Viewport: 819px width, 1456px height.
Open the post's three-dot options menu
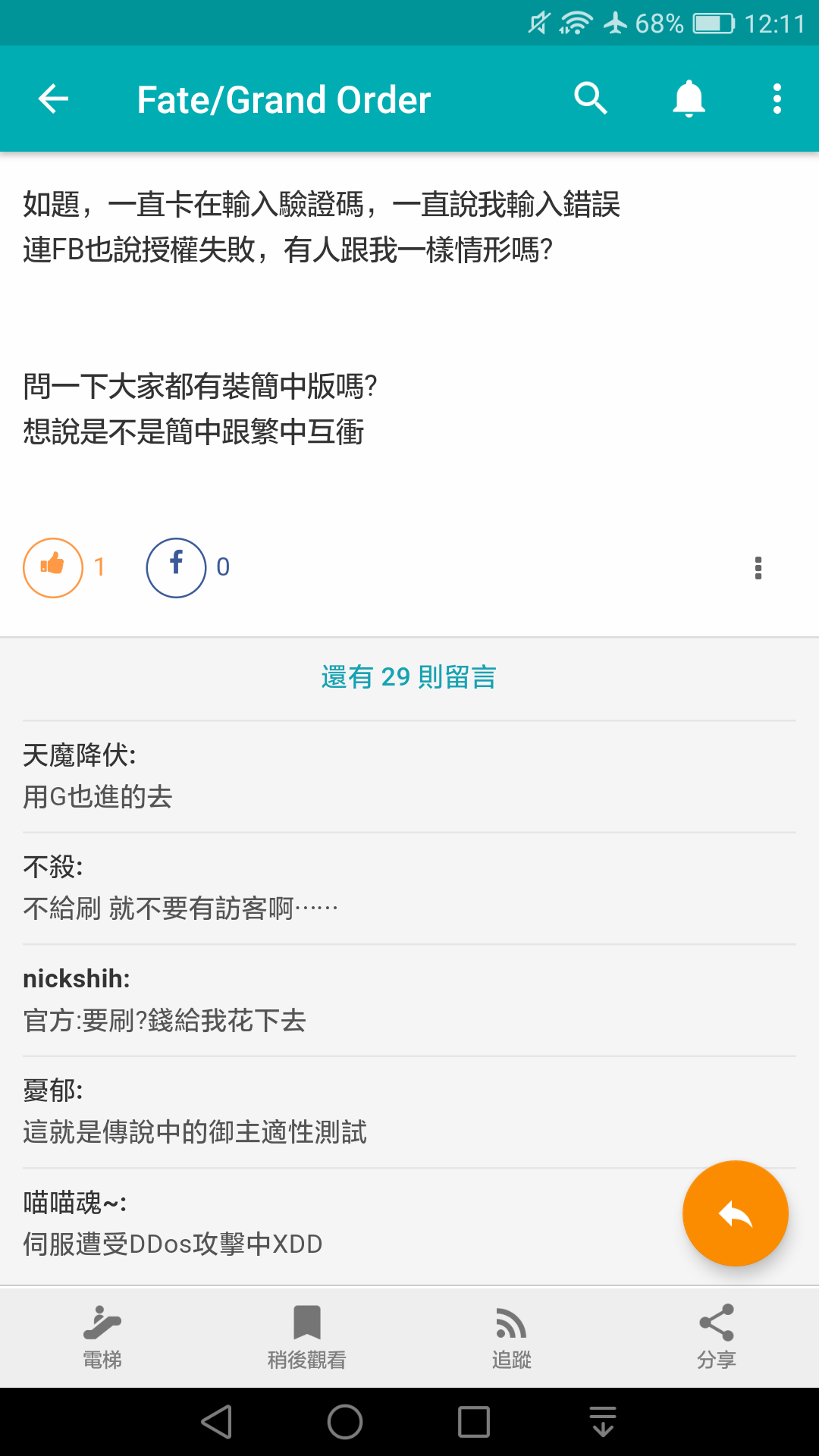[x=758, y=568]
